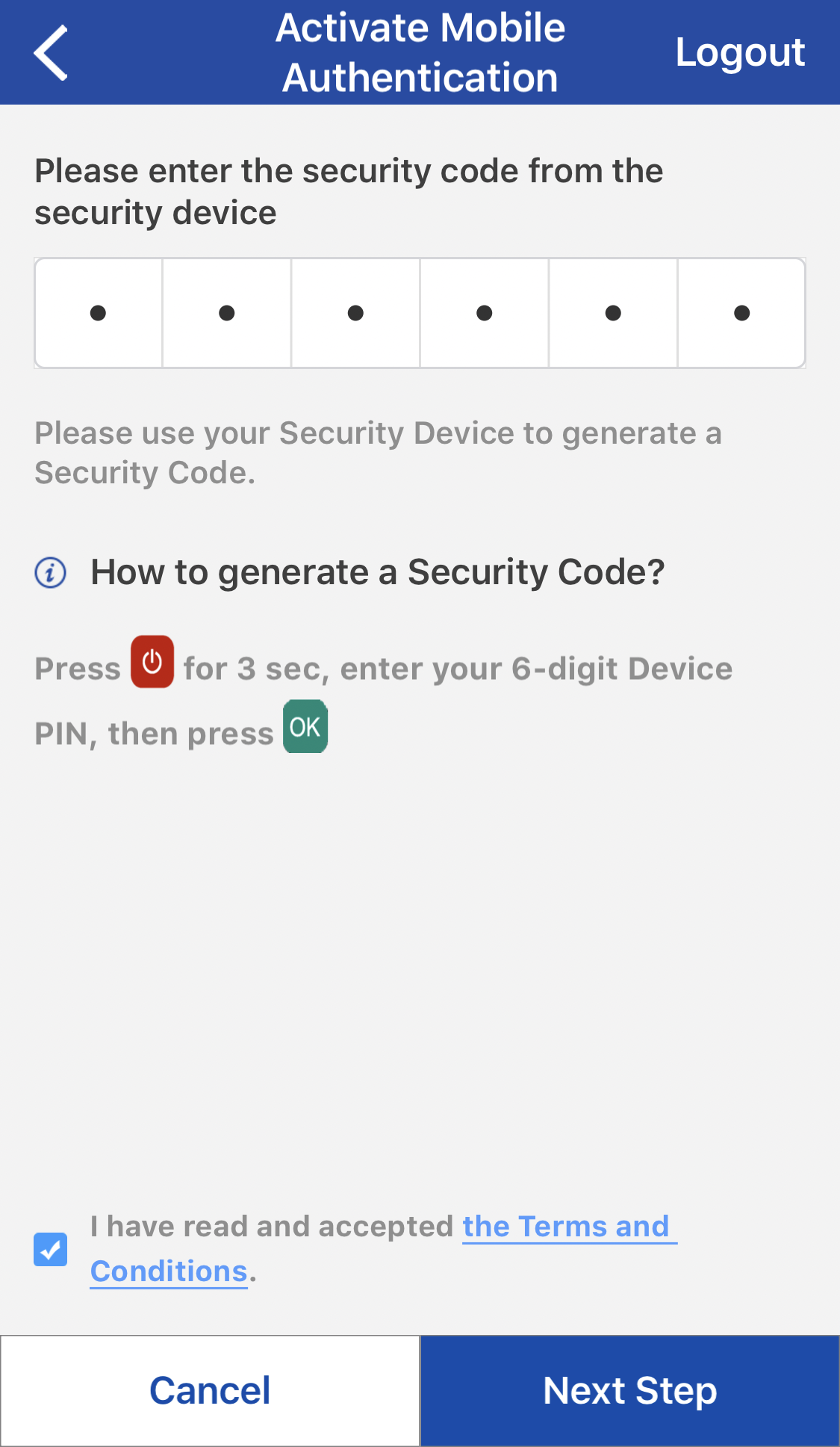Log out of the account

point(739,52)
